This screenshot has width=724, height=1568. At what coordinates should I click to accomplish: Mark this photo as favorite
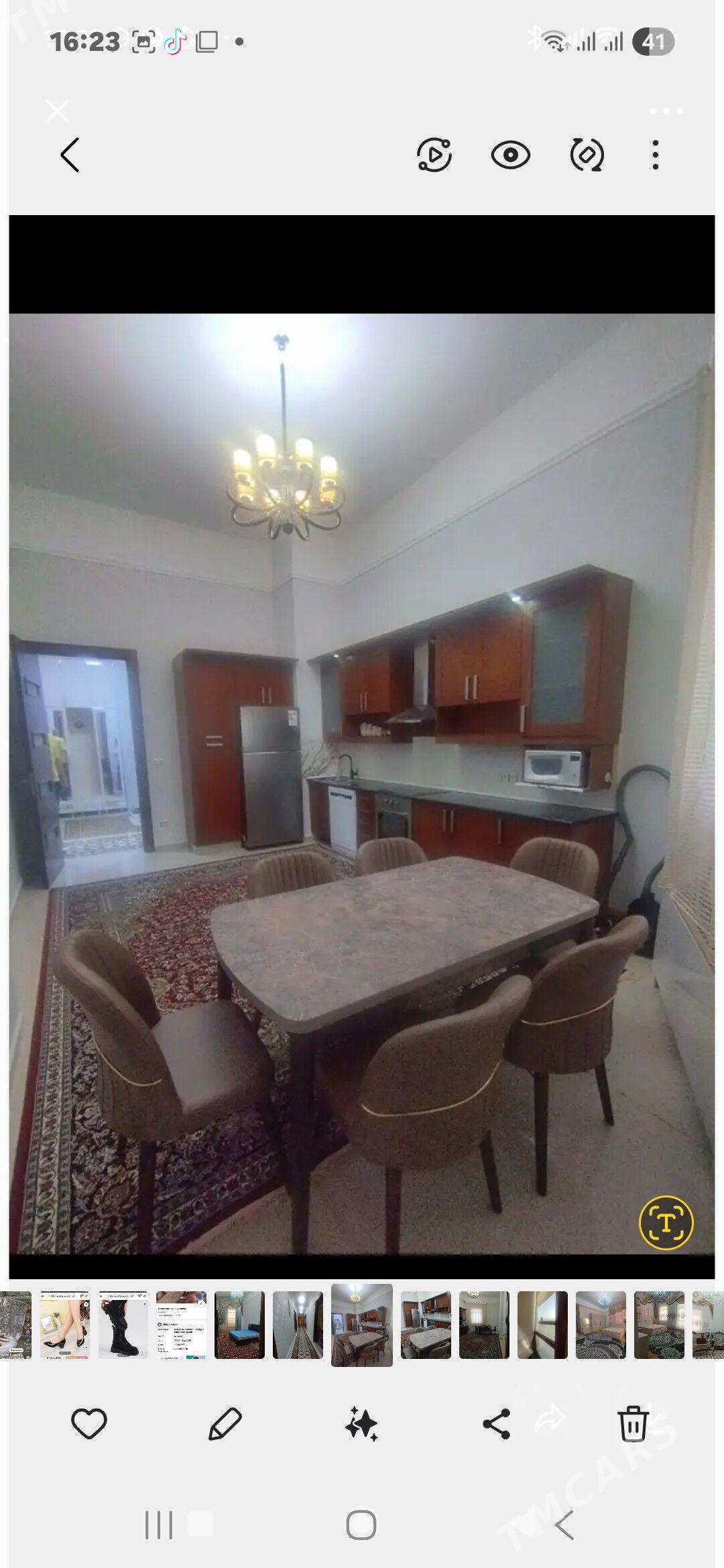89,1423
